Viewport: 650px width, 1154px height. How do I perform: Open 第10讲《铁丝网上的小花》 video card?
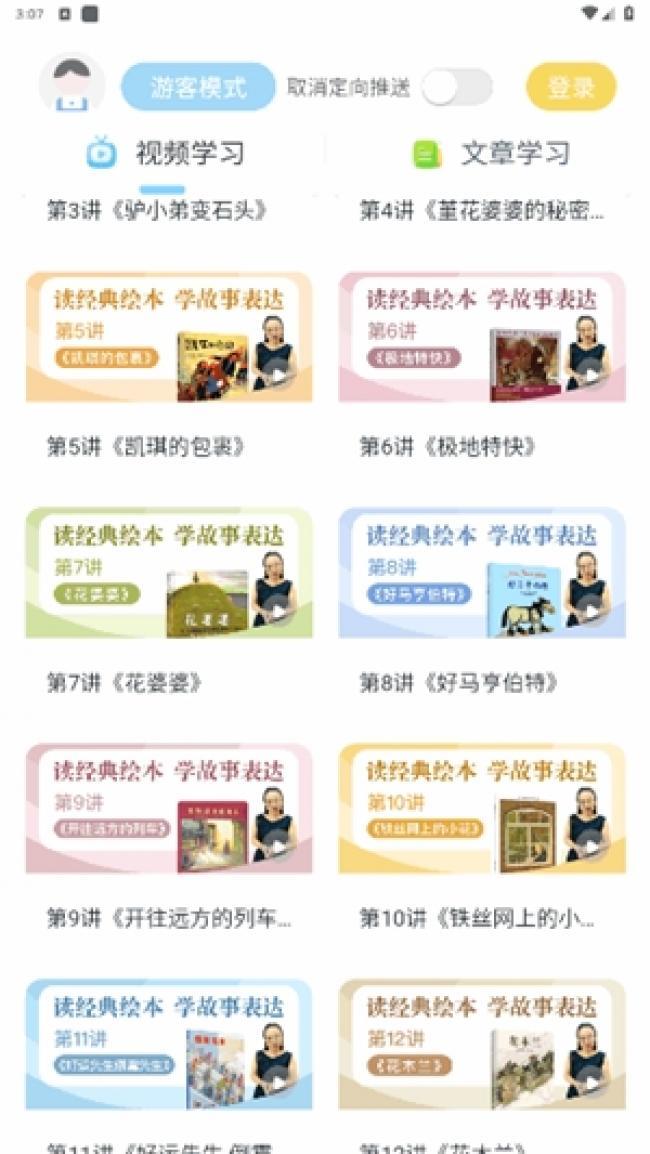pos(482,809)
